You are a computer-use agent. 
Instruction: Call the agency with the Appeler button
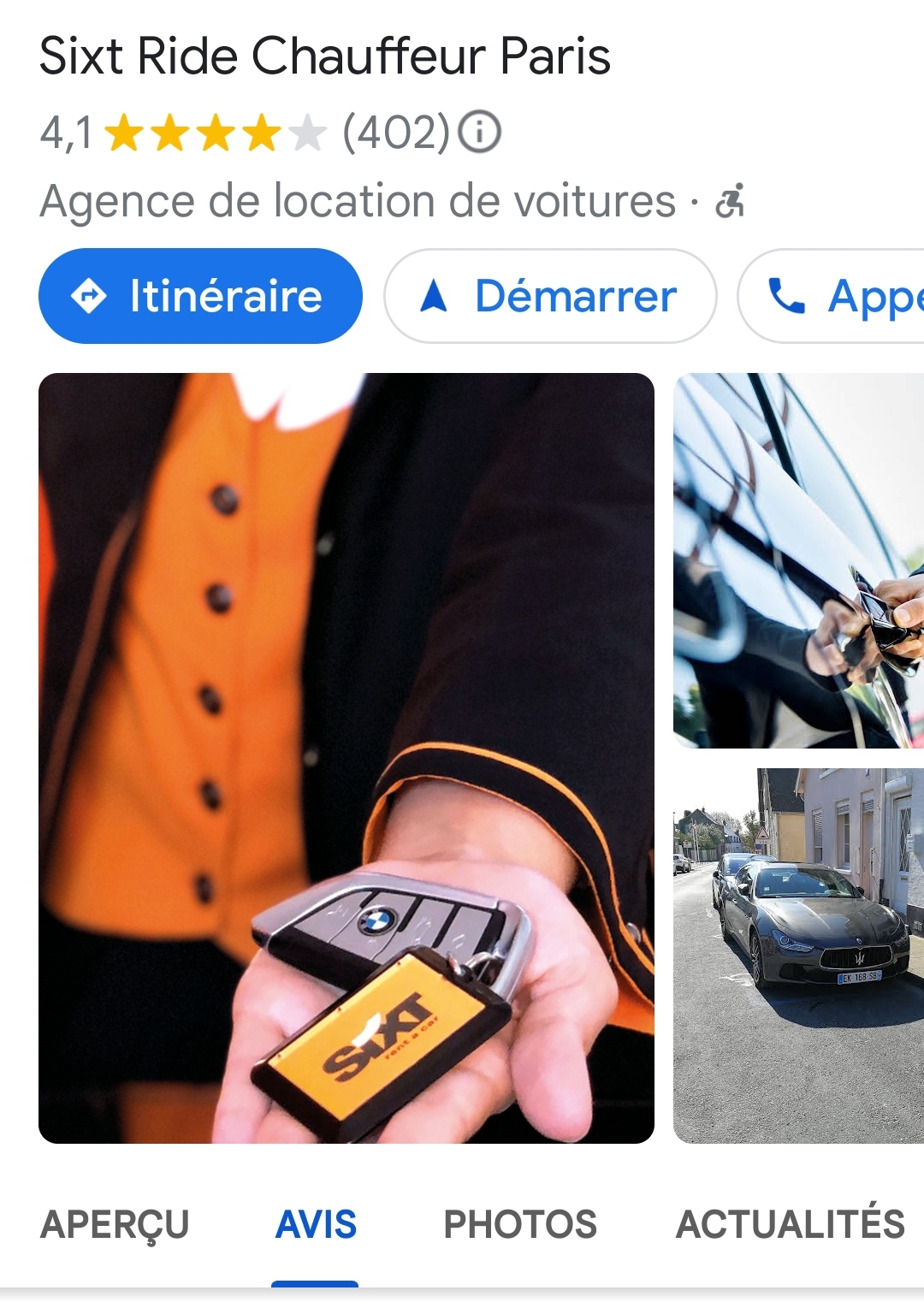(832, 296)
